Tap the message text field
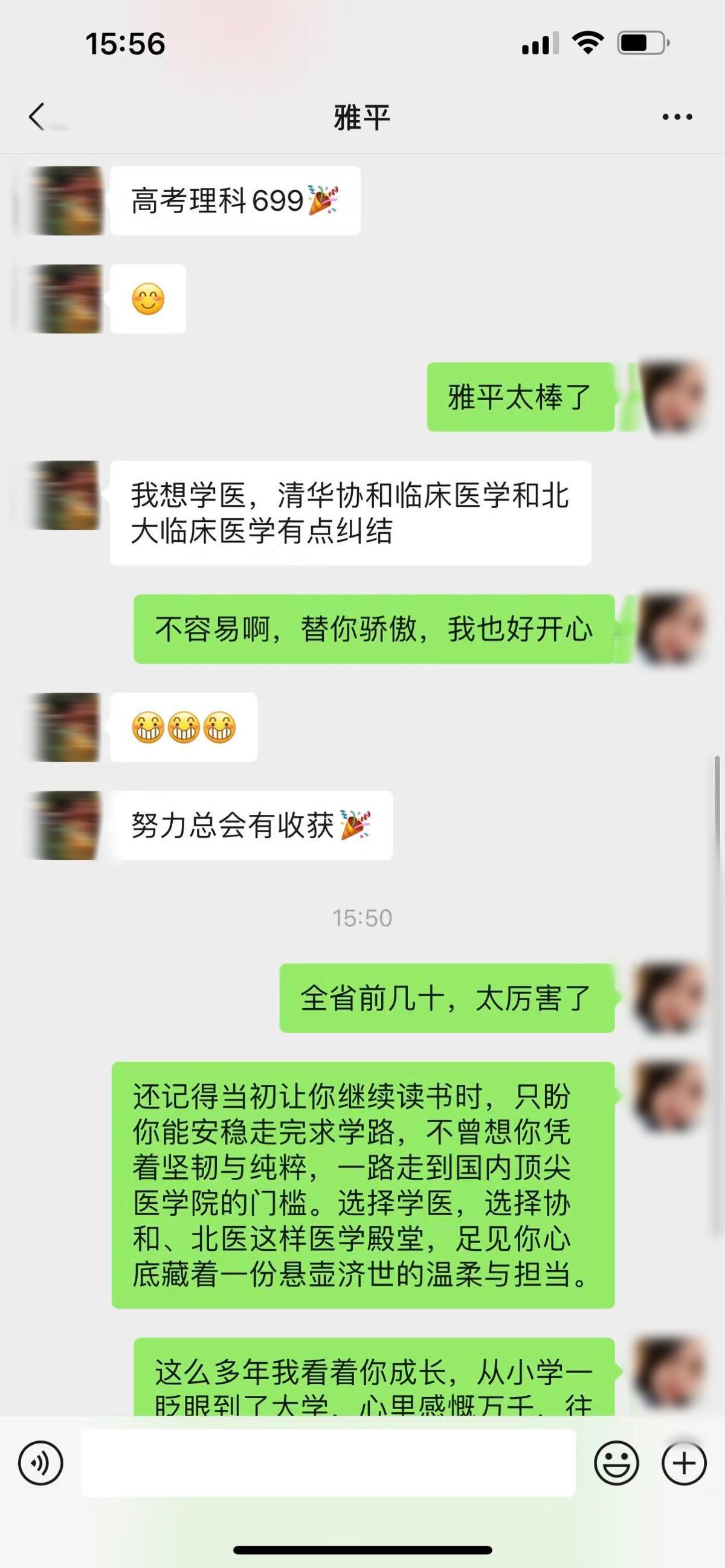 tap(329, 1463)
